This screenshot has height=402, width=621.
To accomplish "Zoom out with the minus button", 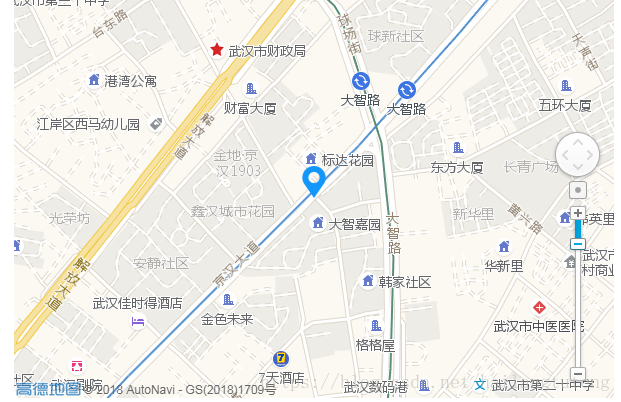I will click(x=577, y=375).
